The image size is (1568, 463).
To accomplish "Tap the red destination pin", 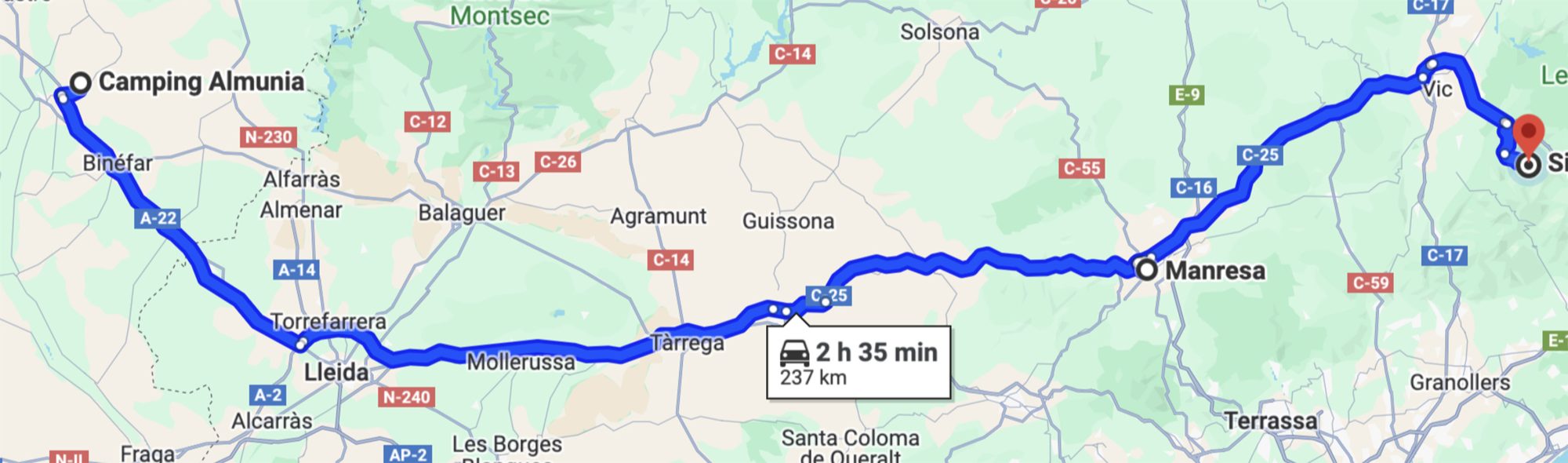I will tap(1527, 132).
